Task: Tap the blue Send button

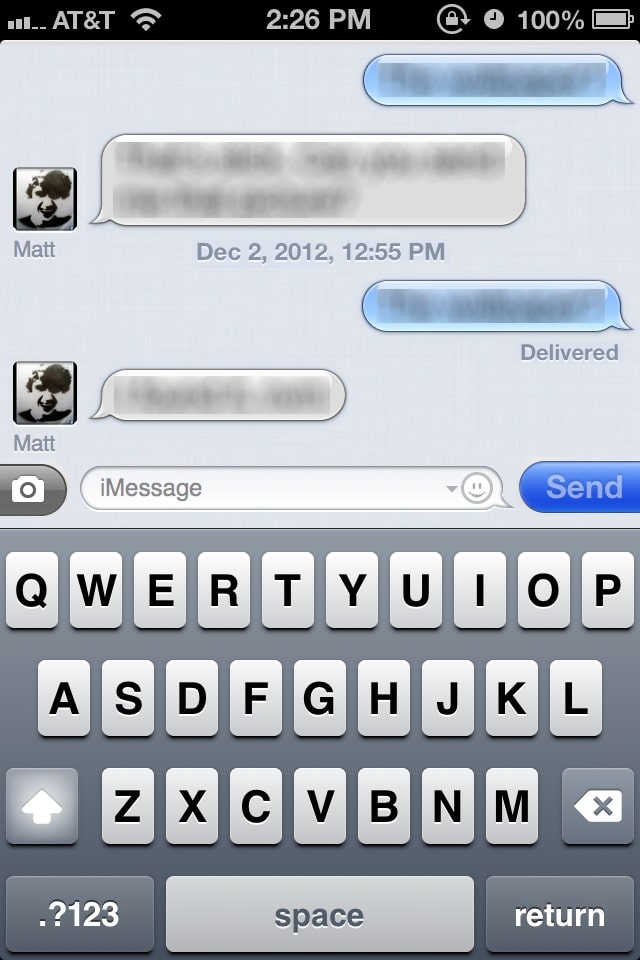Action: pos(582,487)
